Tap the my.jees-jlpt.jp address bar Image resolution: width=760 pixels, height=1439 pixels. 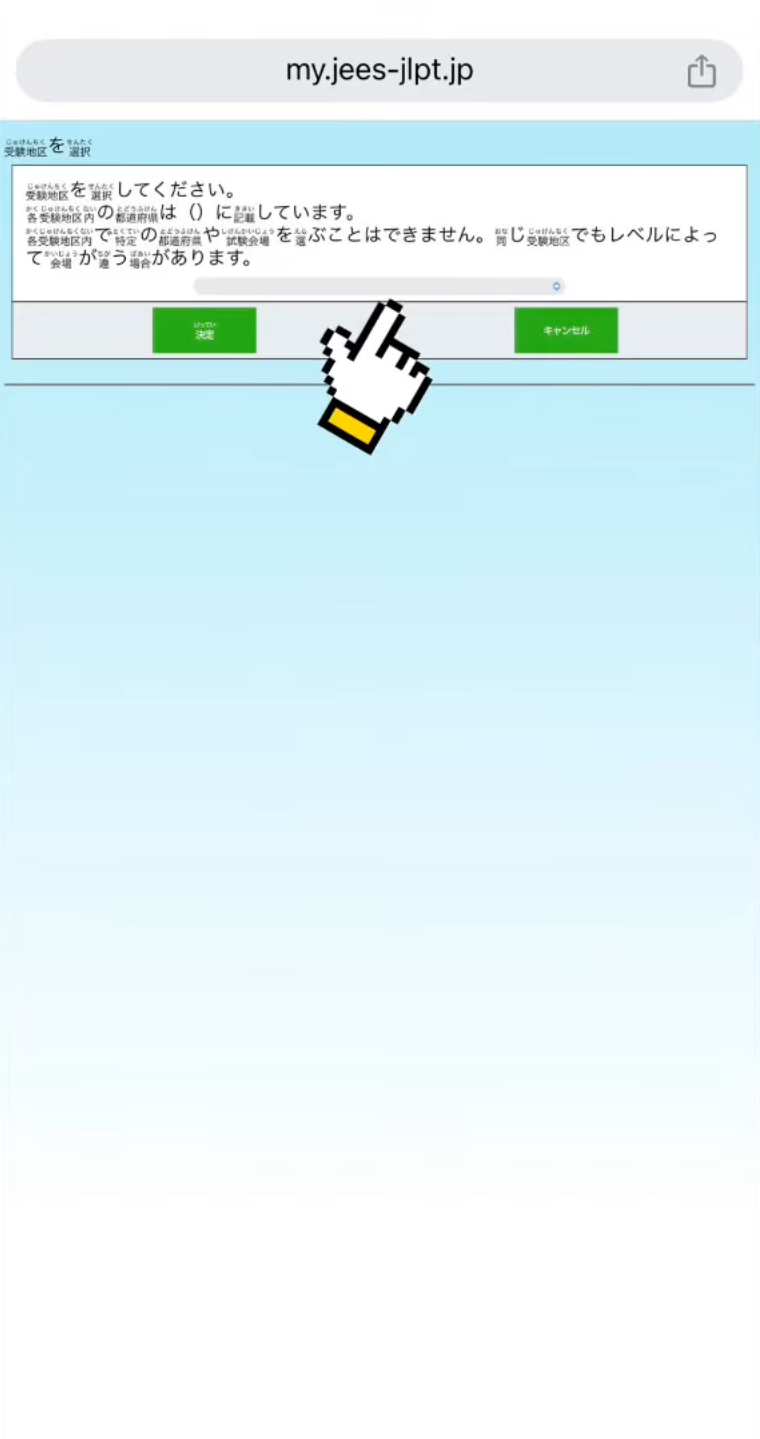(x=379, y=71)
